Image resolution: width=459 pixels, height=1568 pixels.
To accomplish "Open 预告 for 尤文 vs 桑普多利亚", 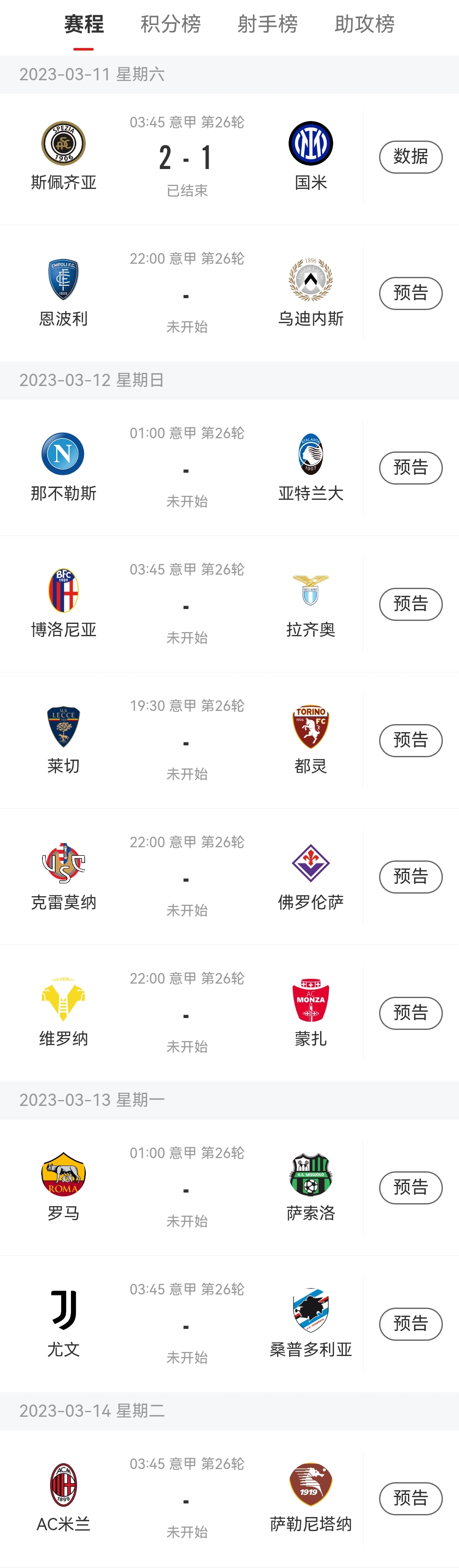I will click(410, 1324).
